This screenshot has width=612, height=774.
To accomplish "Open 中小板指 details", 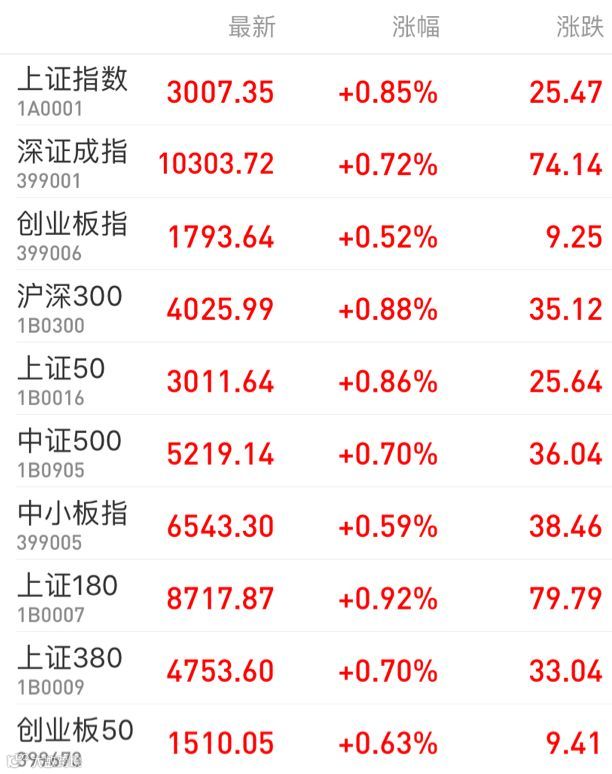I will pos(306,524).
